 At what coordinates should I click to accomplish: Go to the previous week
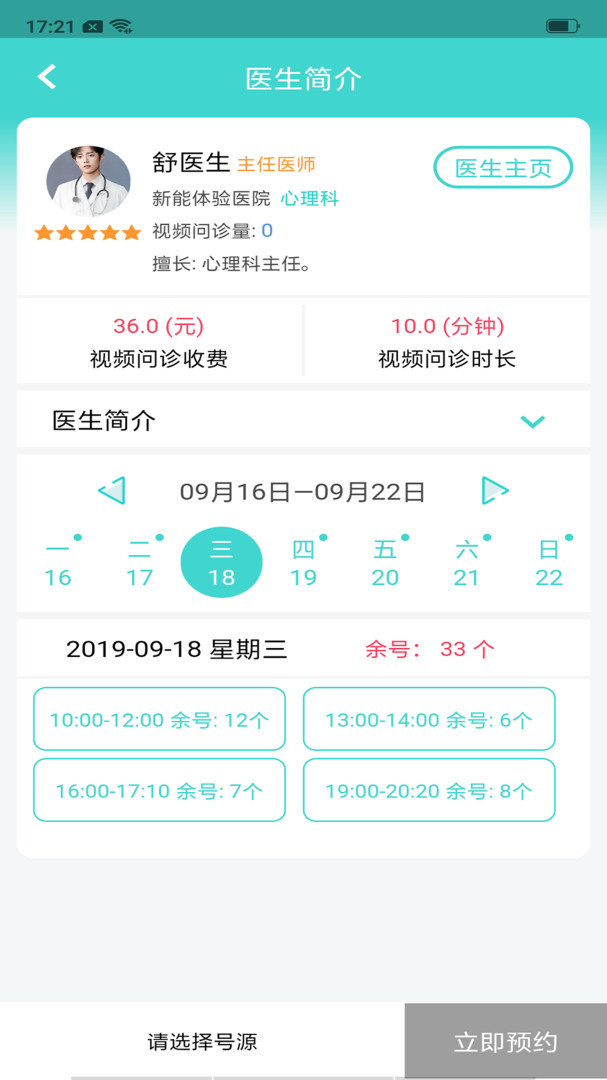click(x=112, y=491)
